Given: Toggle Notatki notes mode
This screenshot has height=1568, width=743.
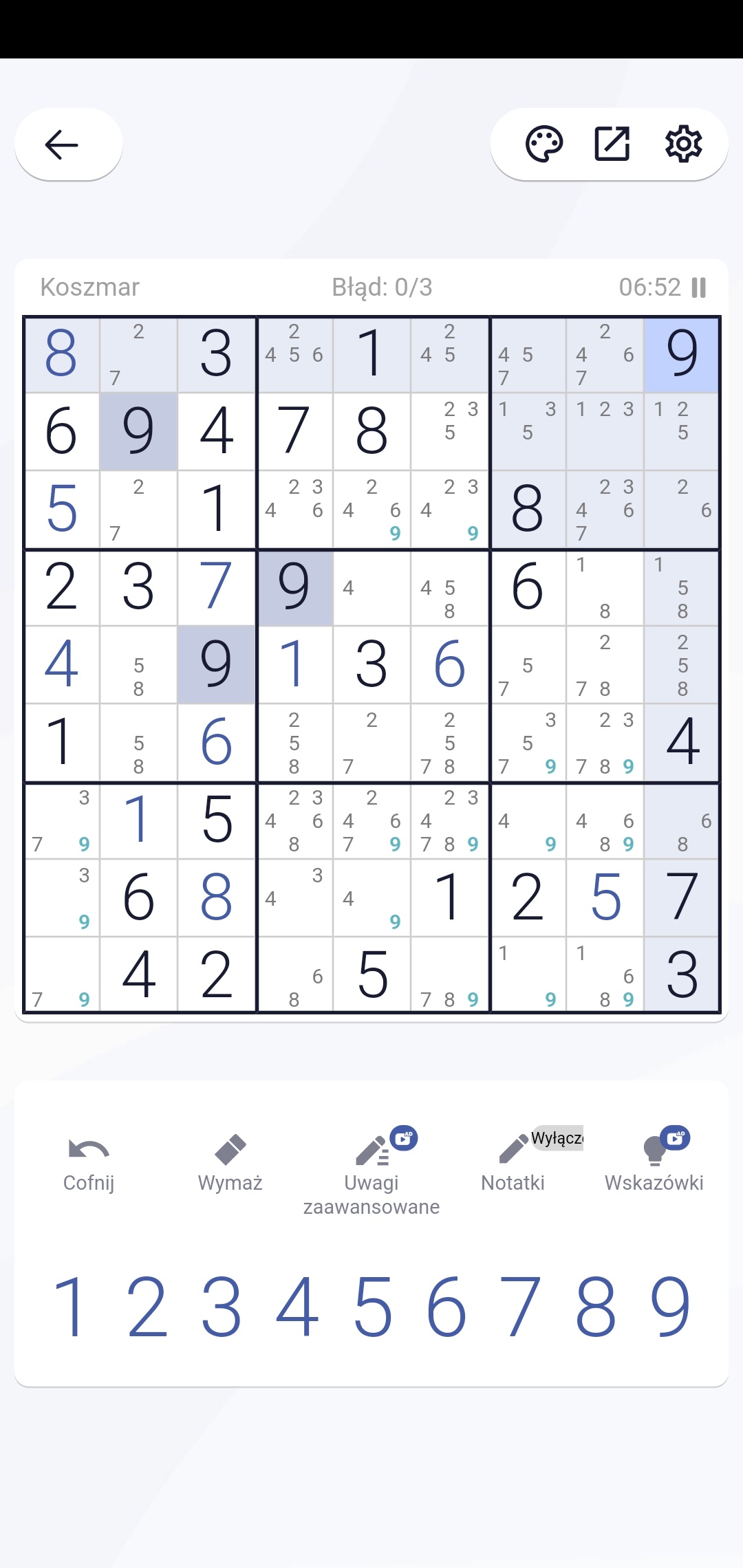Looking at the screenshot, I should click(x=513, y=1164).
